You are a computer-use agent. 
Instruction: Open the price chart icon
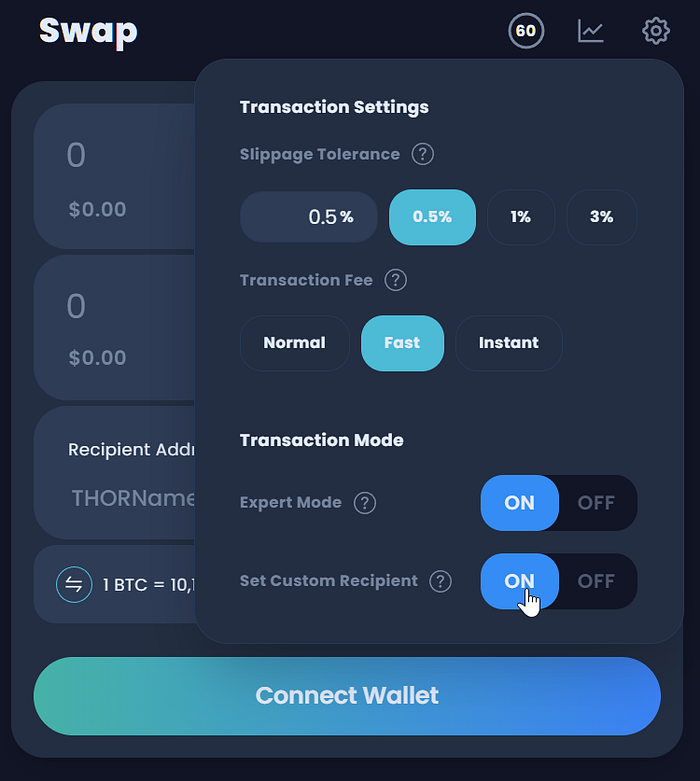click(x=591, y=31)
